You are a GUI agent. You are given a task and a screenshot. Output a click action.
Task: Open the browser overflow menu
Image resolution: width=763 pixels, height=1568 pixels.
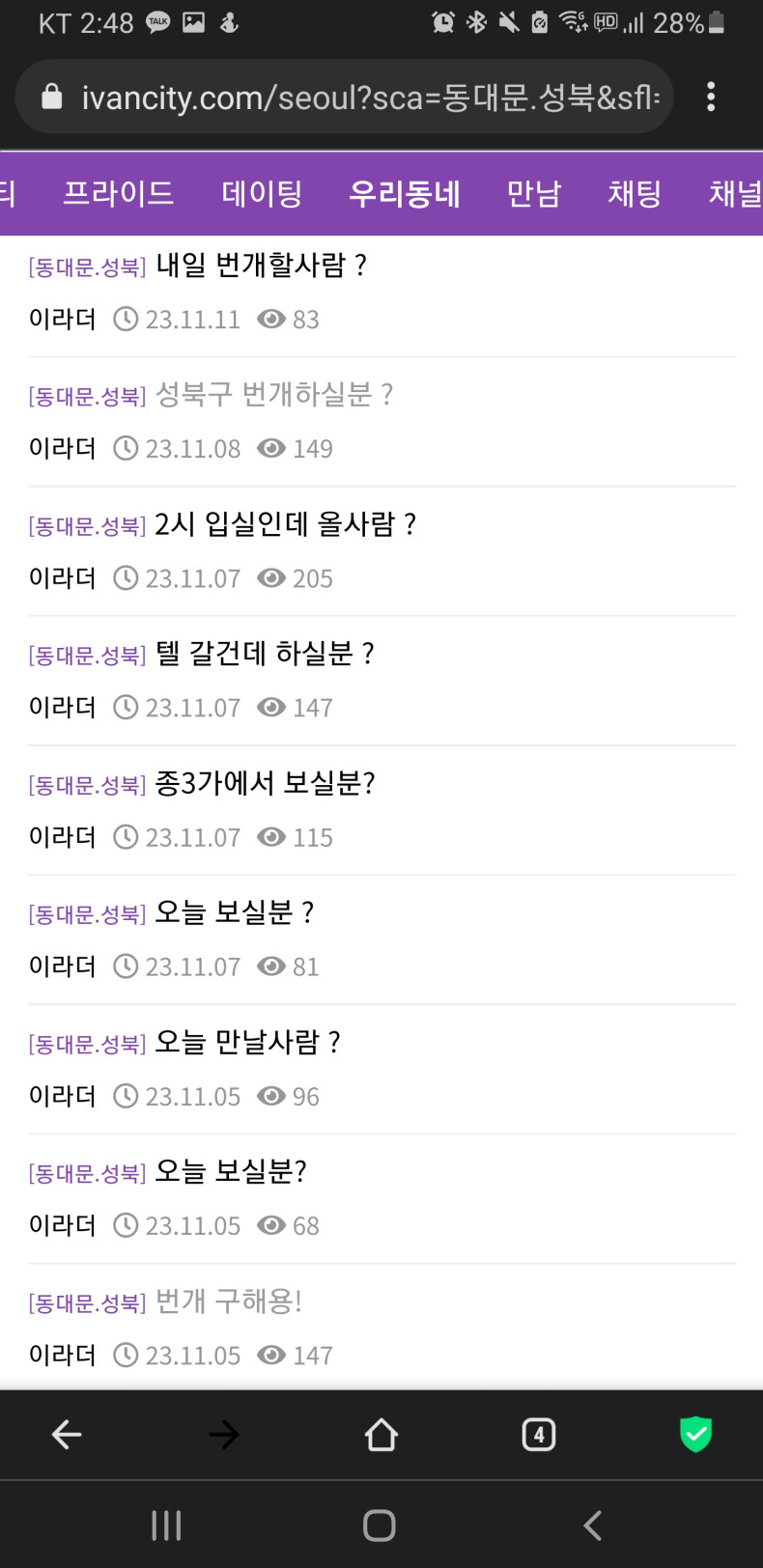[711, 97]
